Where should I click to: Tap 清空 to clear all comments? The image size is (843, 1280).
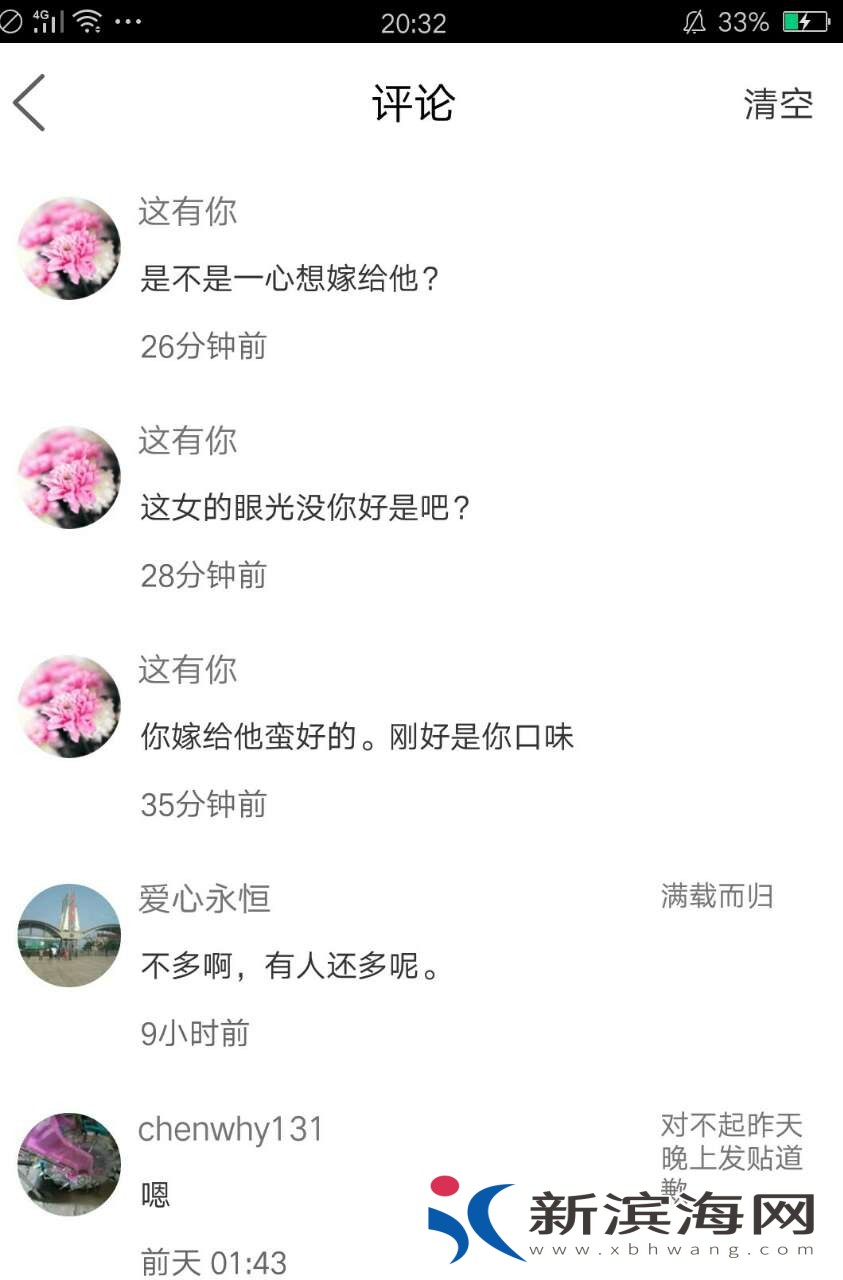[778, 104]
